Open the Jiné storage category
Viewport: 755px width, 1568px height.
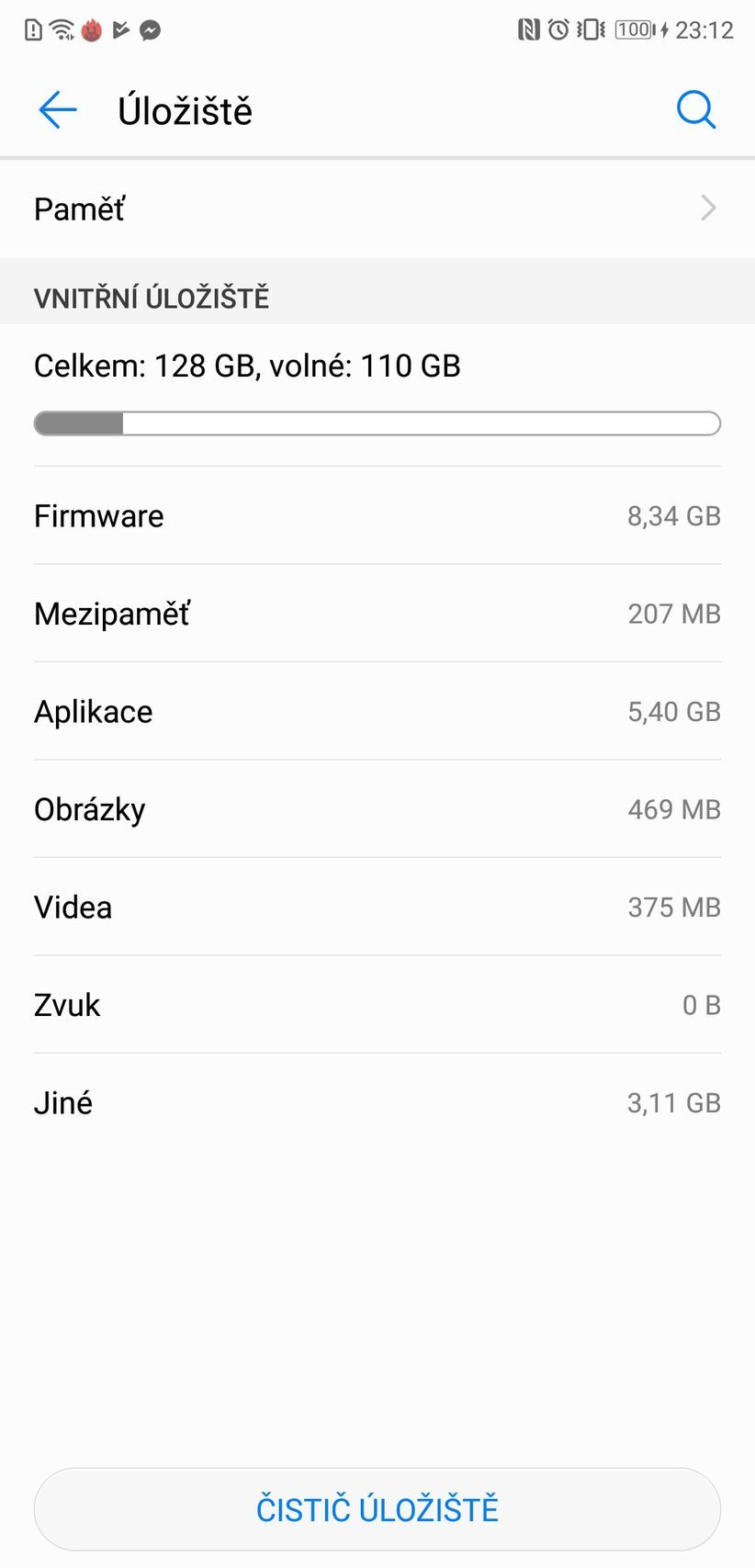(x=377, y=1102)
